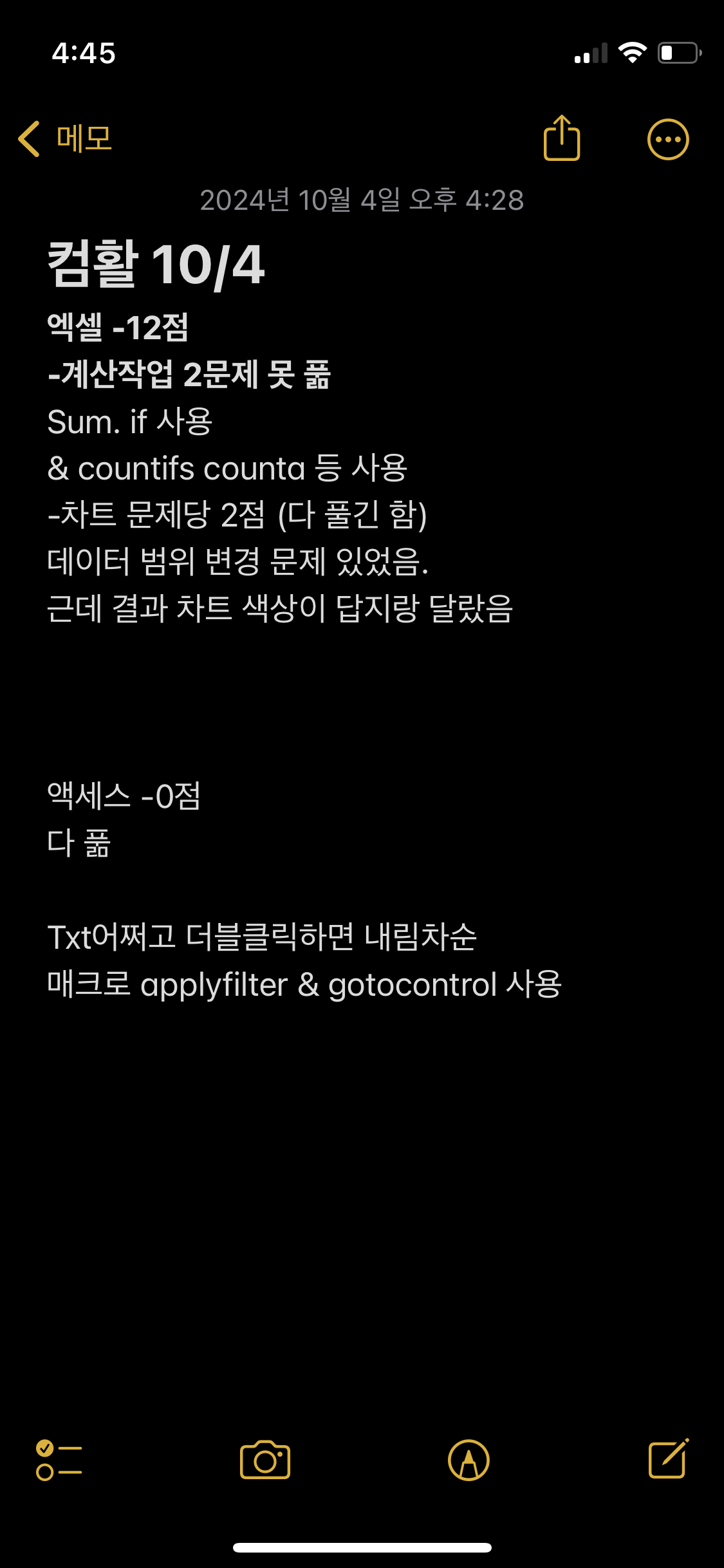
Task: Open the camera attachment option
Action: (x=265, y=1460)
